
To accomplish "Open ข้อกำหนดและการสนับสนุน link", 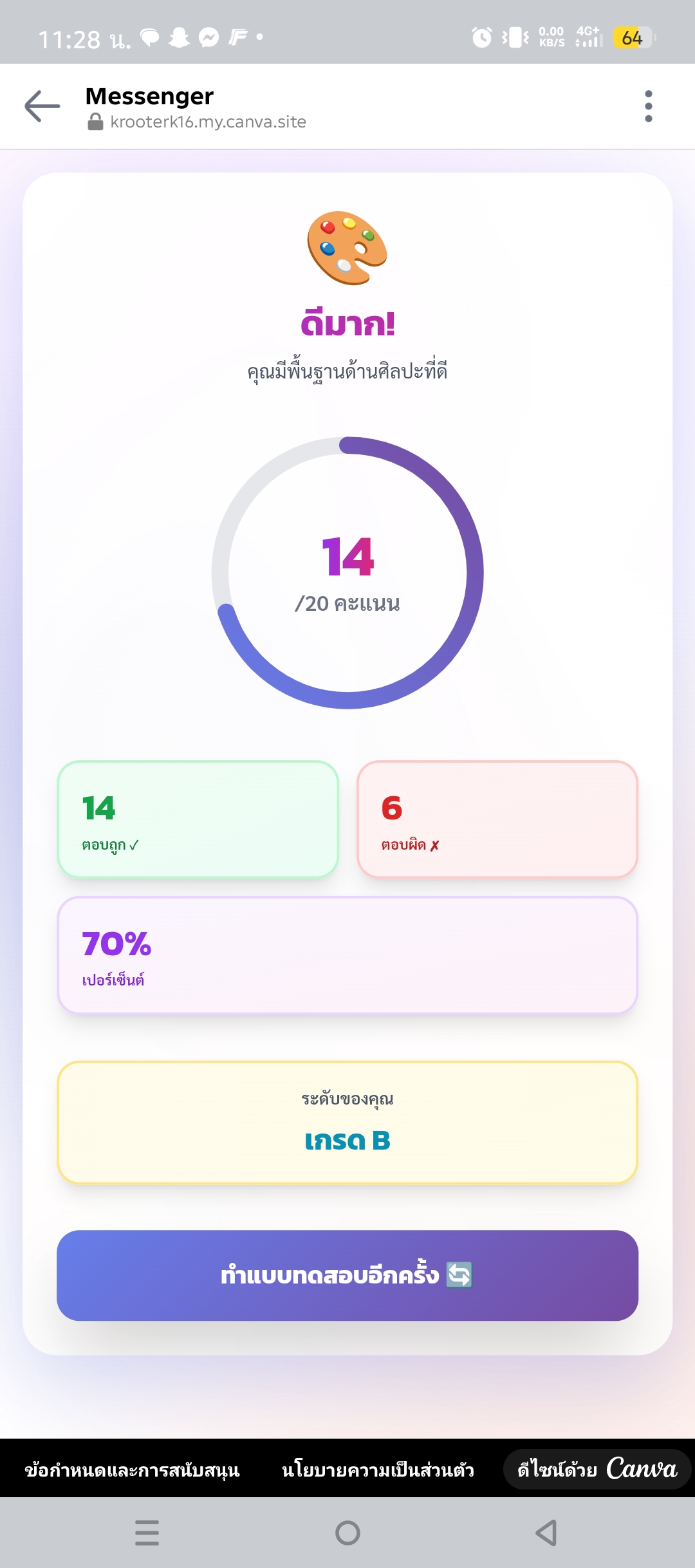I will (132, 1470).
